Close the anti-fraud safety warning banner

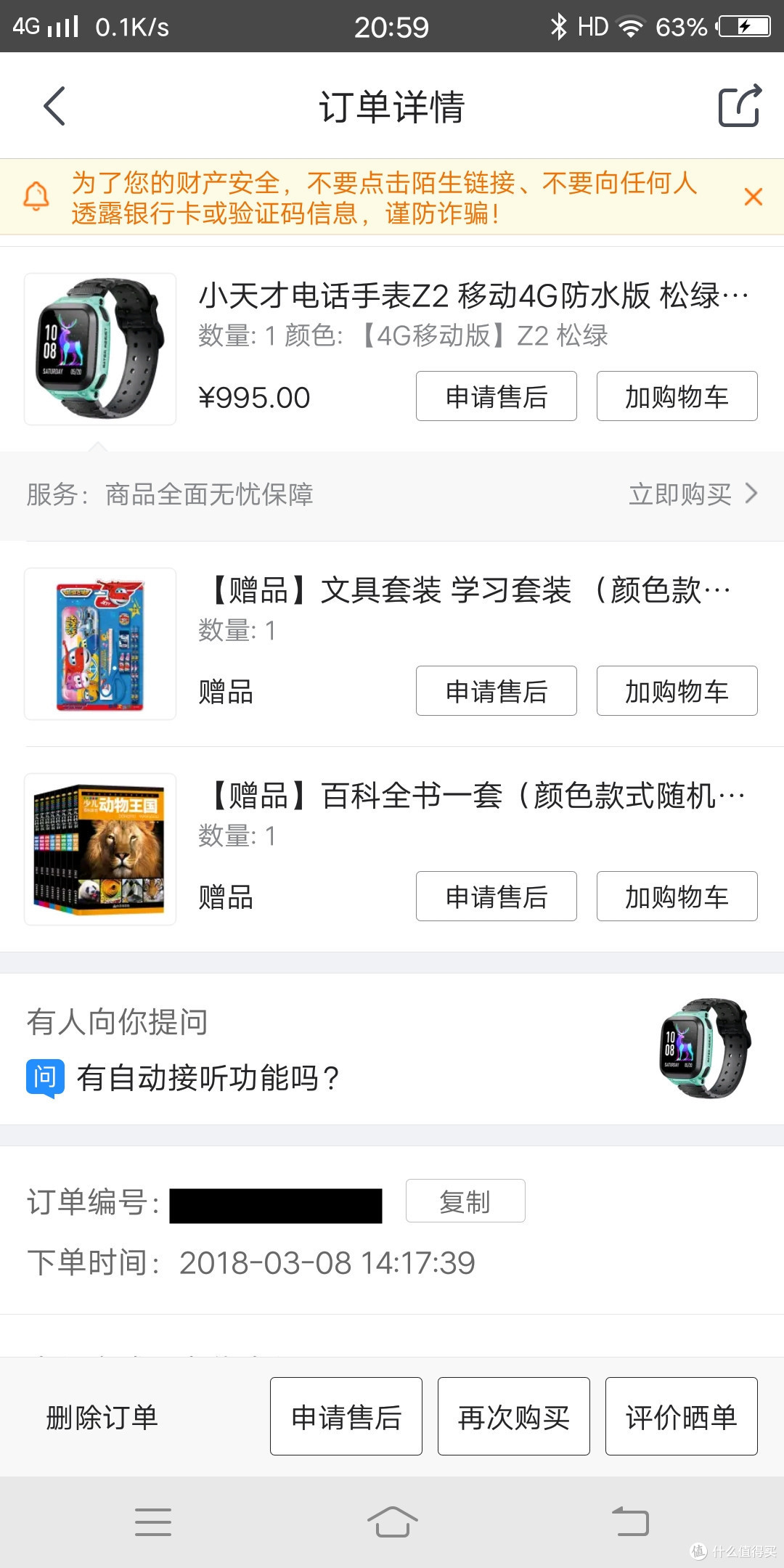pos(754,196)
